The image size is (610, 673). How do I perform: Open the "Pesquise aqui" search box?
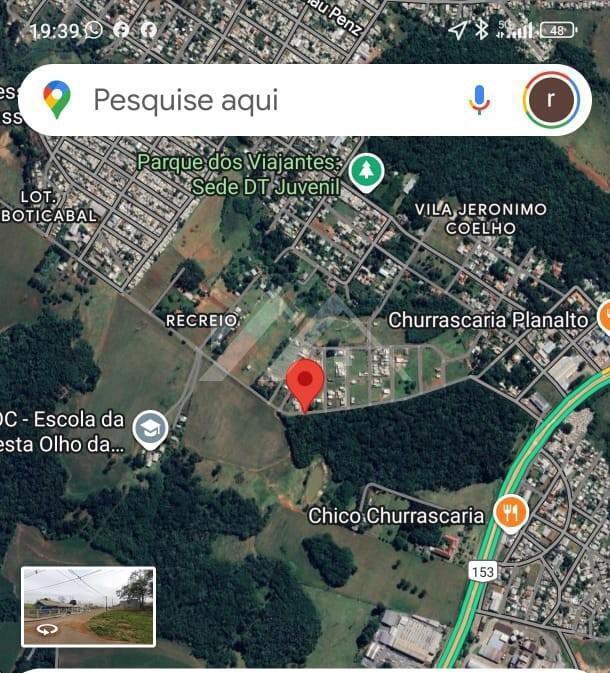click(250, 100)
